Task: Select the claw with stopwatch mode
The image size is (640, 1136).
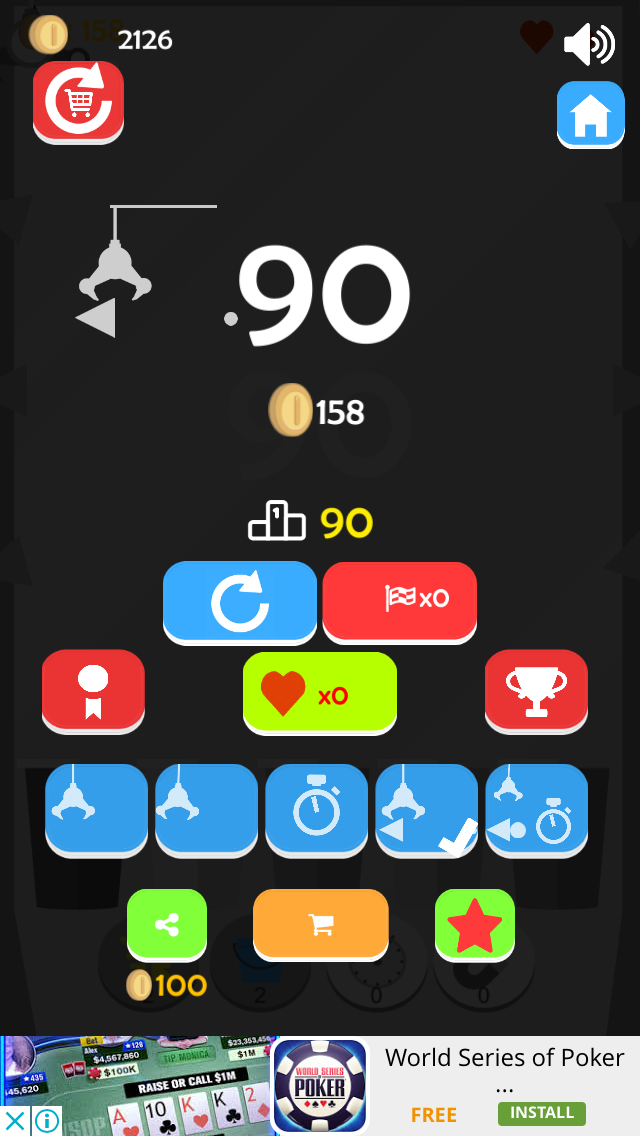Action: [536, 810]
